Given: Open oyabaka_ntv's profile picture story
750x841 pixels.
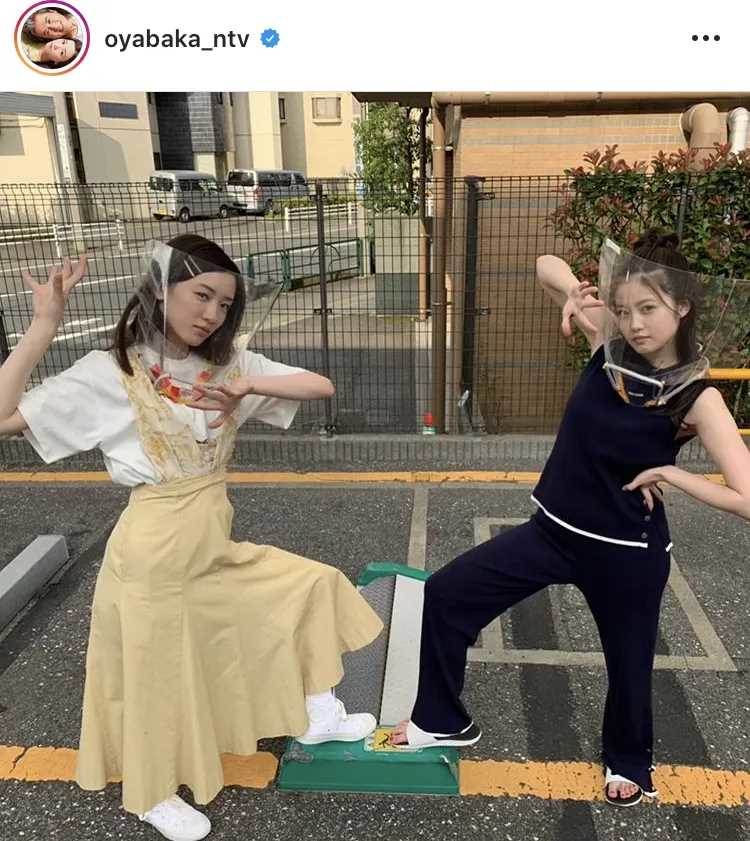Looking at the screenshot, I should [x=52, y=38].
